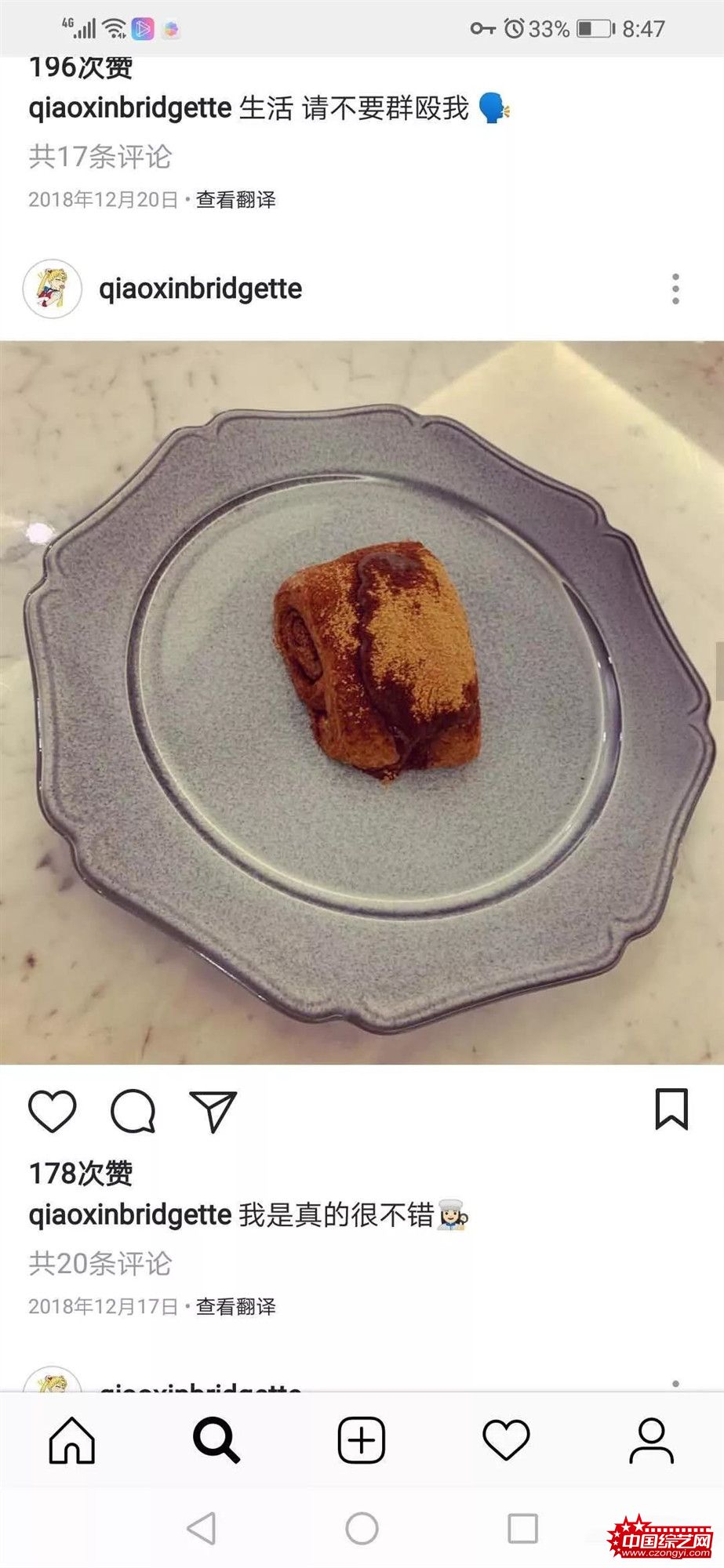
Task: Create a new post with plus button
Action: pyautogui.click(x=362, y=1440)
